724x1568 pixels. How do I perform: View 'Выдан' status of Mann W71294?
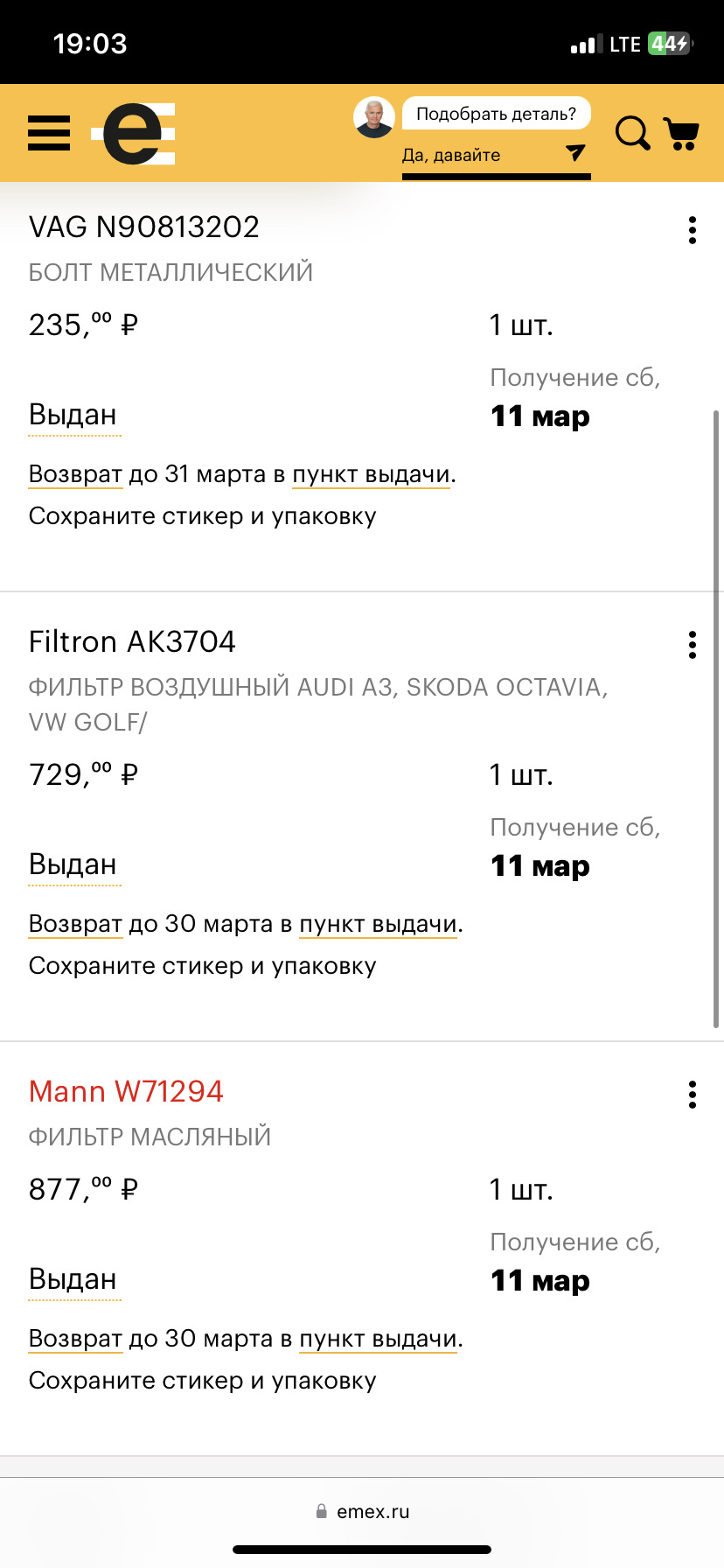coord(73,1279)
